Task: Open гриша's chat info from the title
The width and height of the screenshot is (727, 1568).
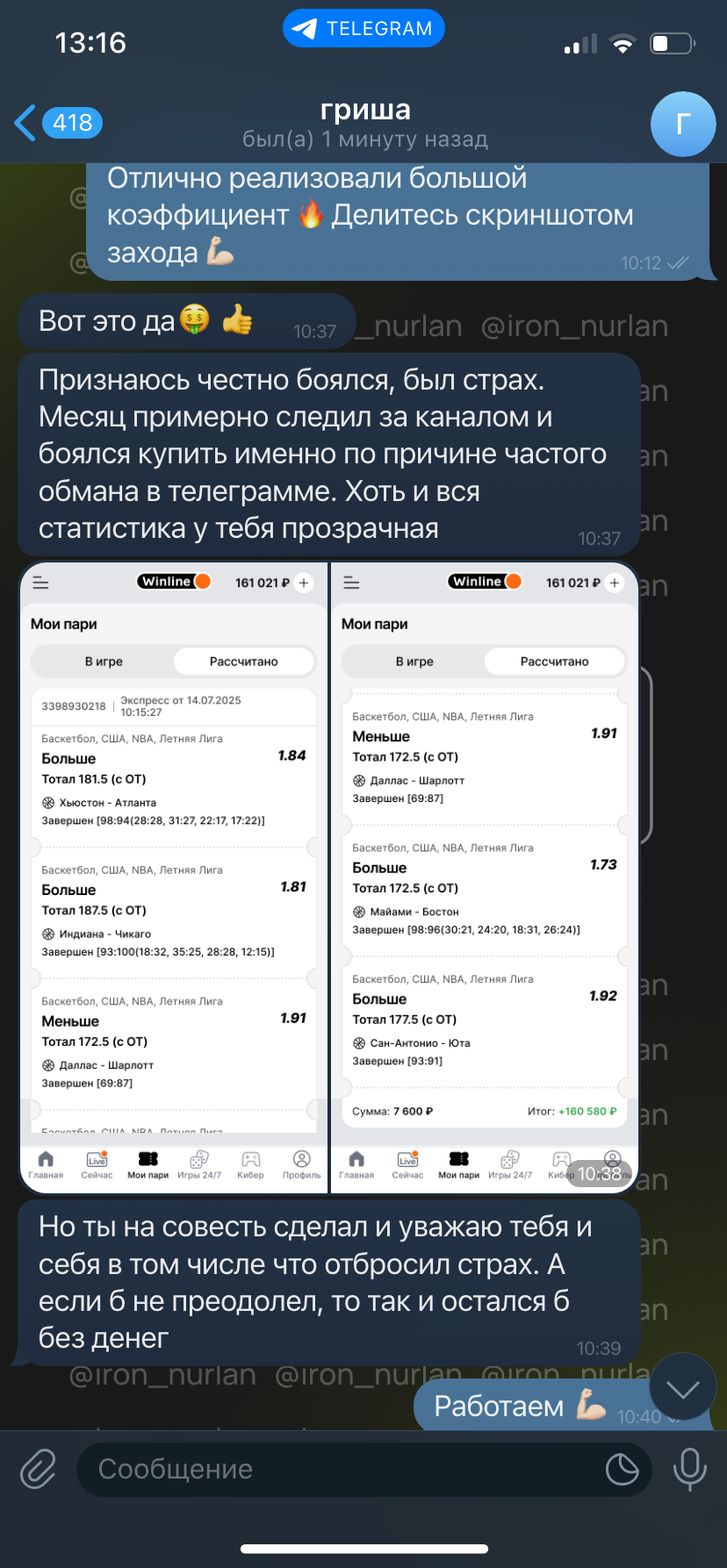Action: [x=365, y=124]
